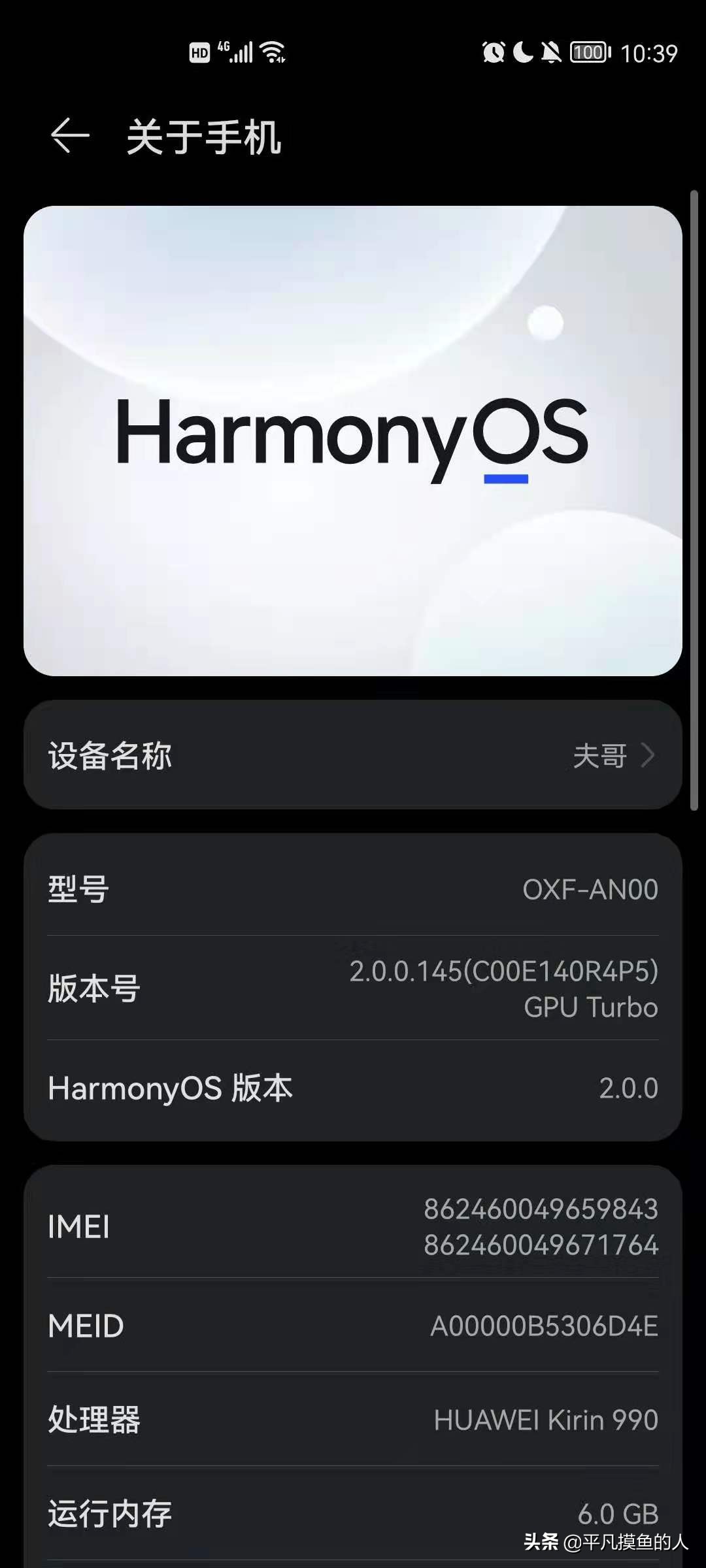Select the 型号 OXF-AN00 model row
Viewport: 706px width, 1568px height.
coord(353,889)
